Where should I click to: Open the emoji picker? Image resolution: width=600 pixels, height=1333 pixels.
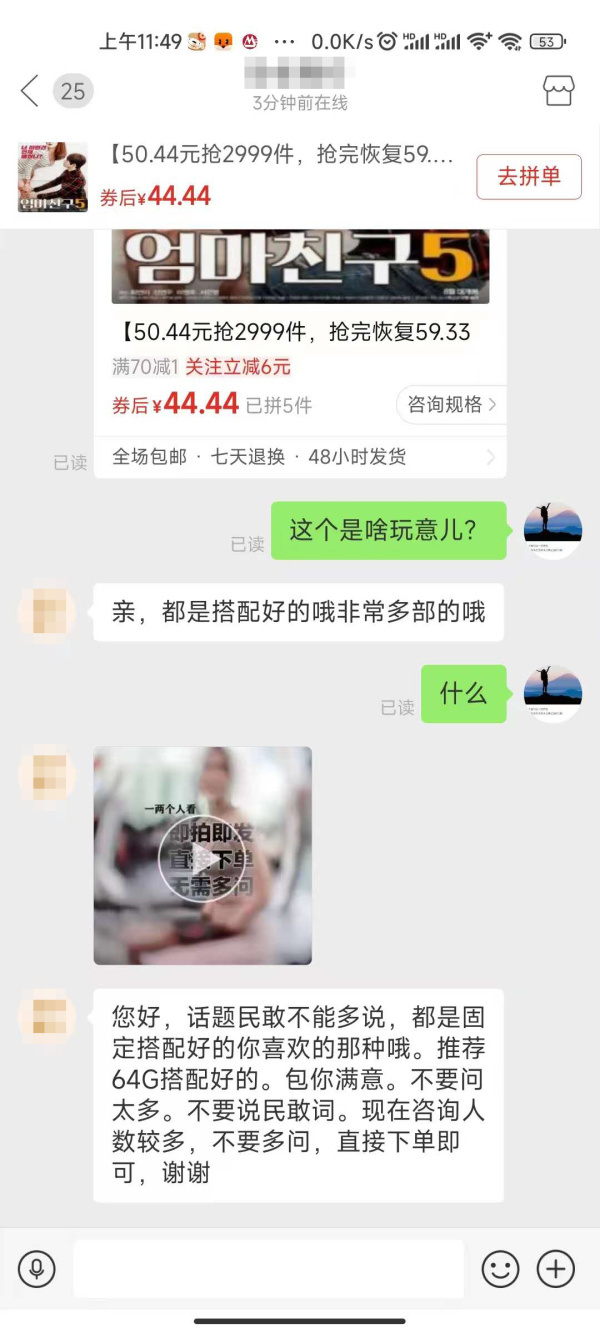[501, 1269]
